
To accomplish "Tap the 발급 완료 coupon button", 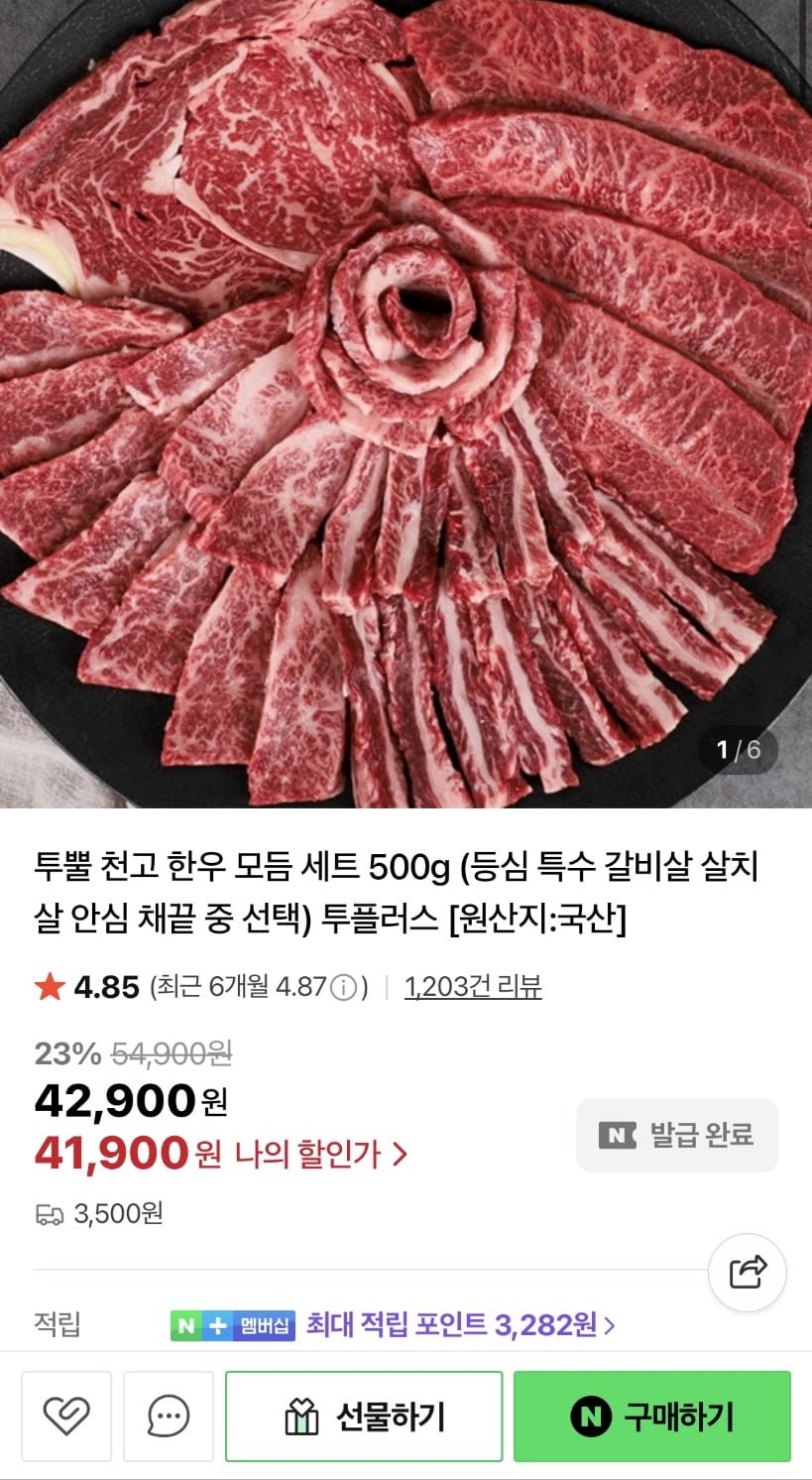I will coord(677,1135).
